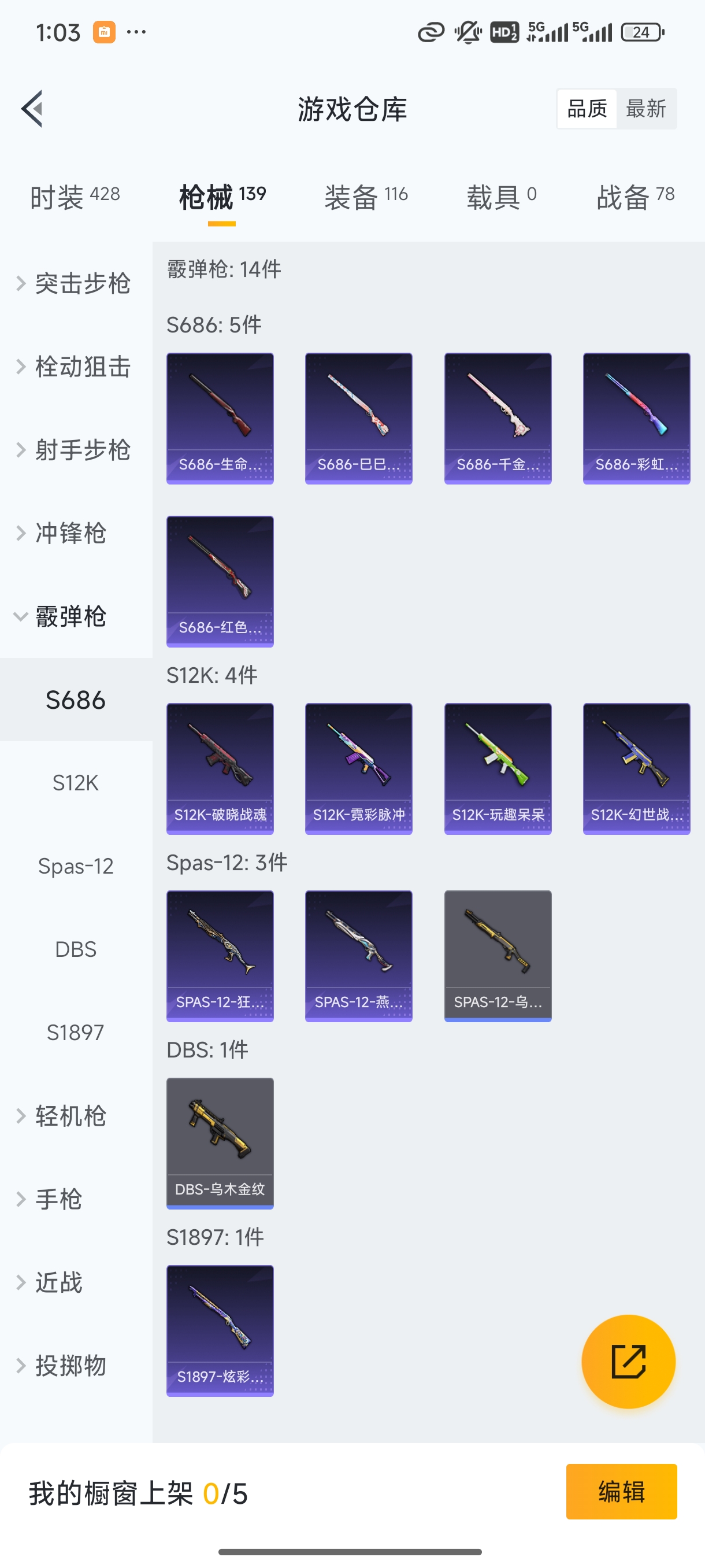This screenshot has width=705, height=1568.
Task: Go back from the 游戏仓库 page
Action: (33, 109)
